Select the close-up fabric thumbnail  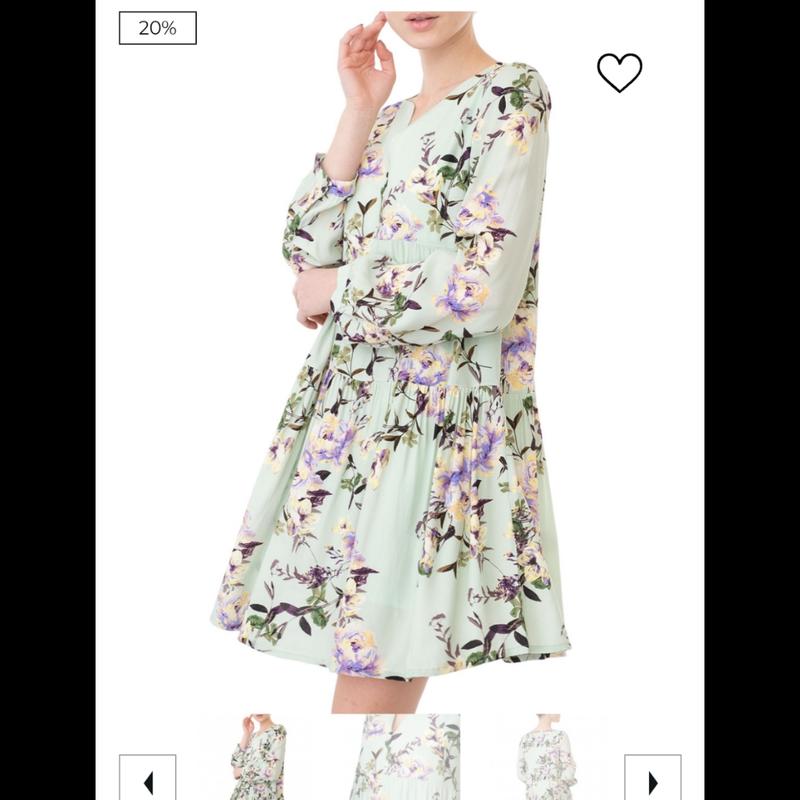click(404, 758)
